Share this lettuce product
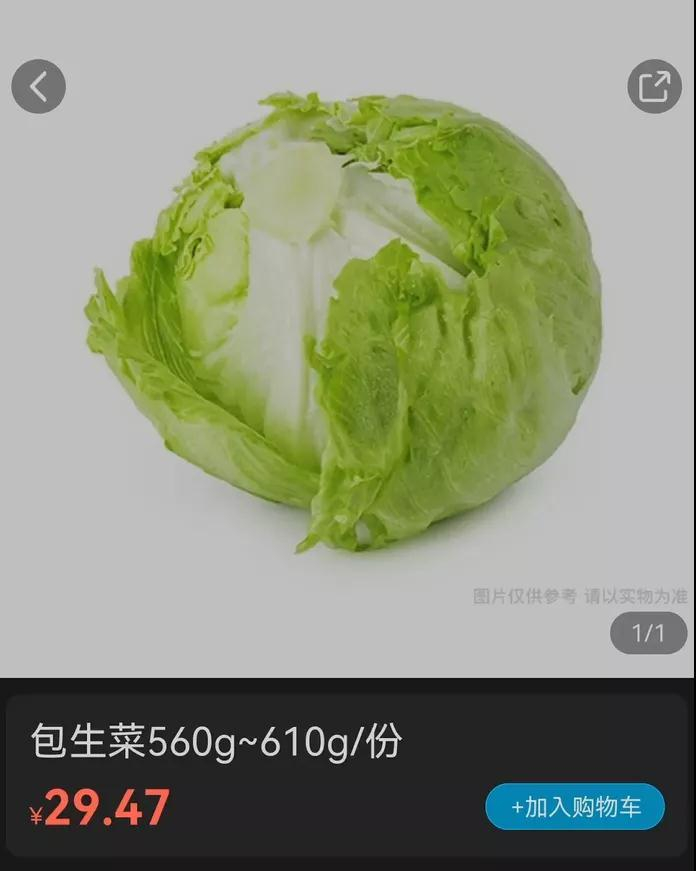 pyautogui.click(x=654, y=87)
